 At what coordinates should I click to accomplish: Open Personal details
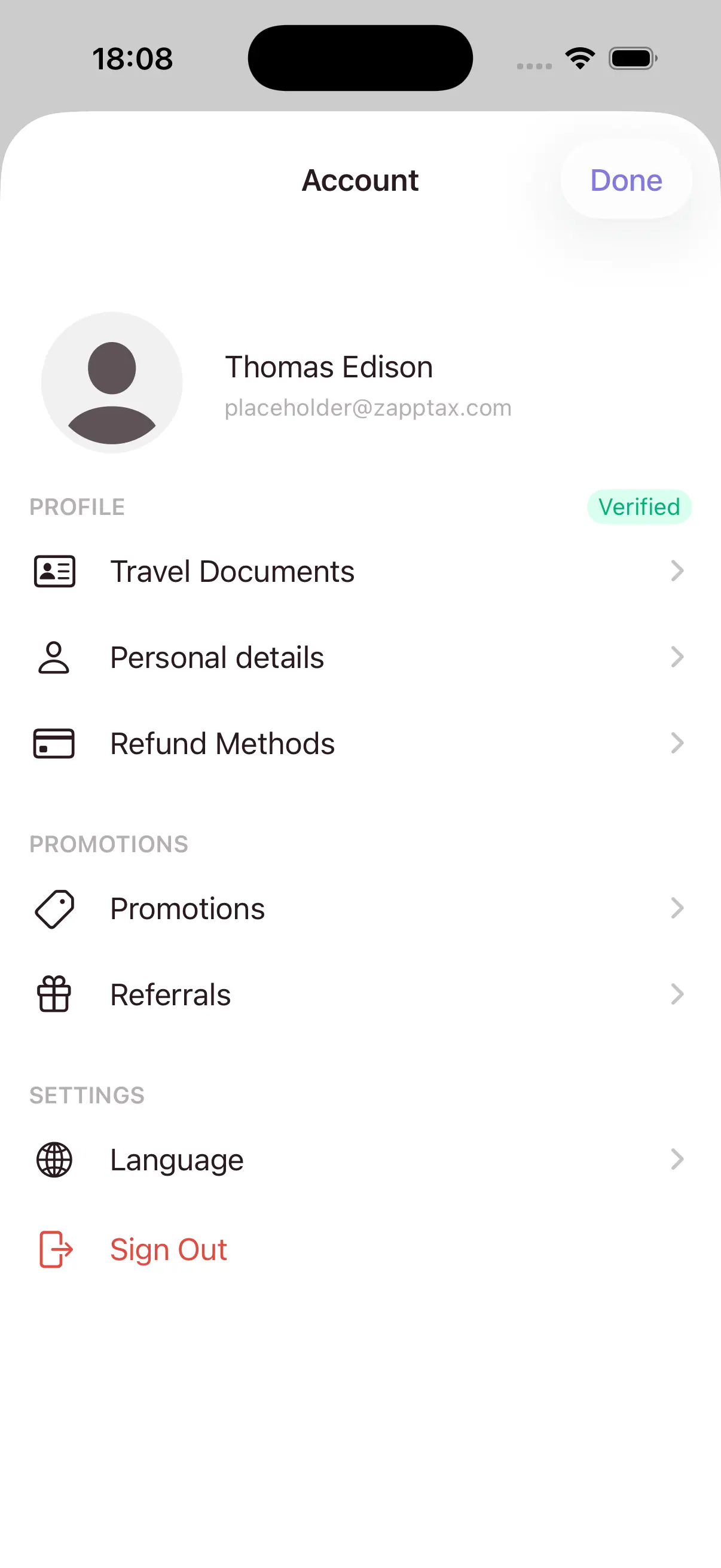359,657
